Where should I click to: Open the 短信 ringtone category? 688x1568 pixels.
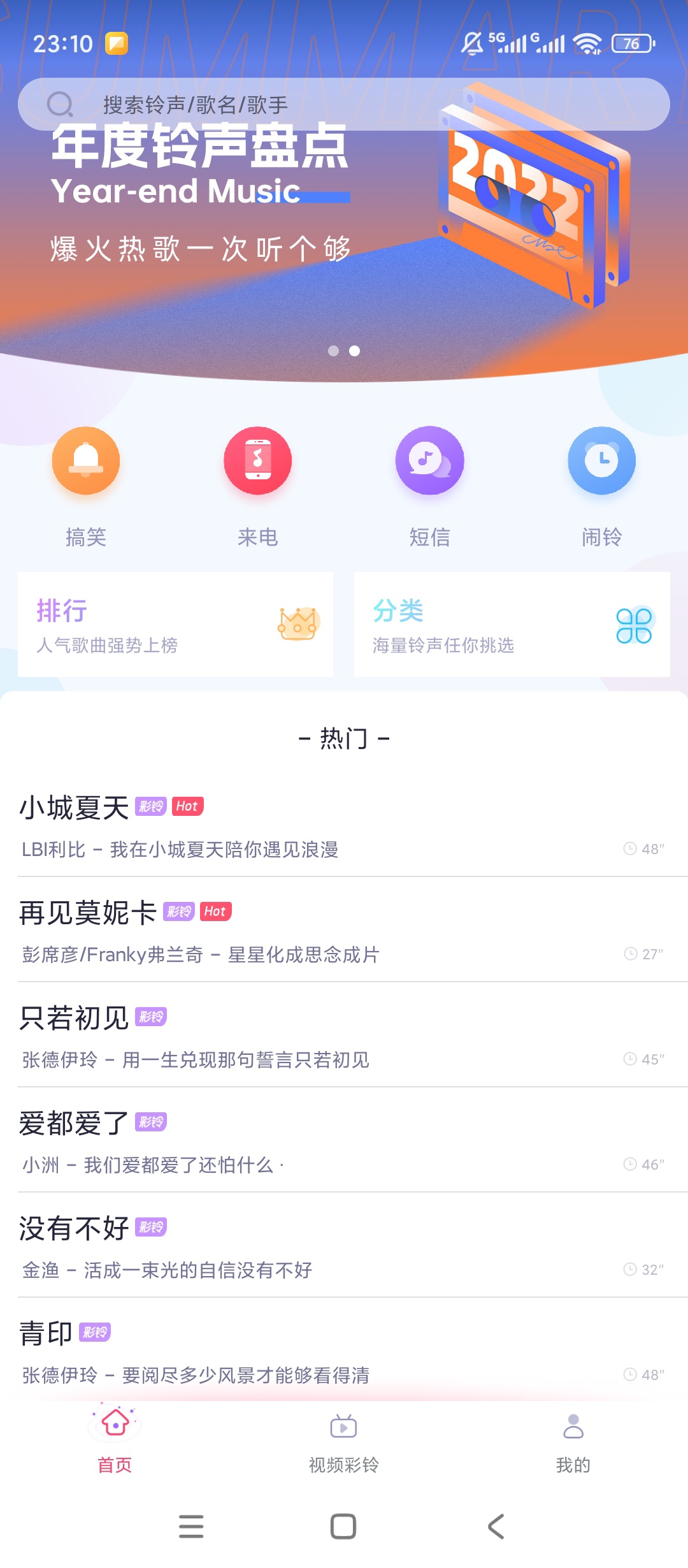point(430,486)
